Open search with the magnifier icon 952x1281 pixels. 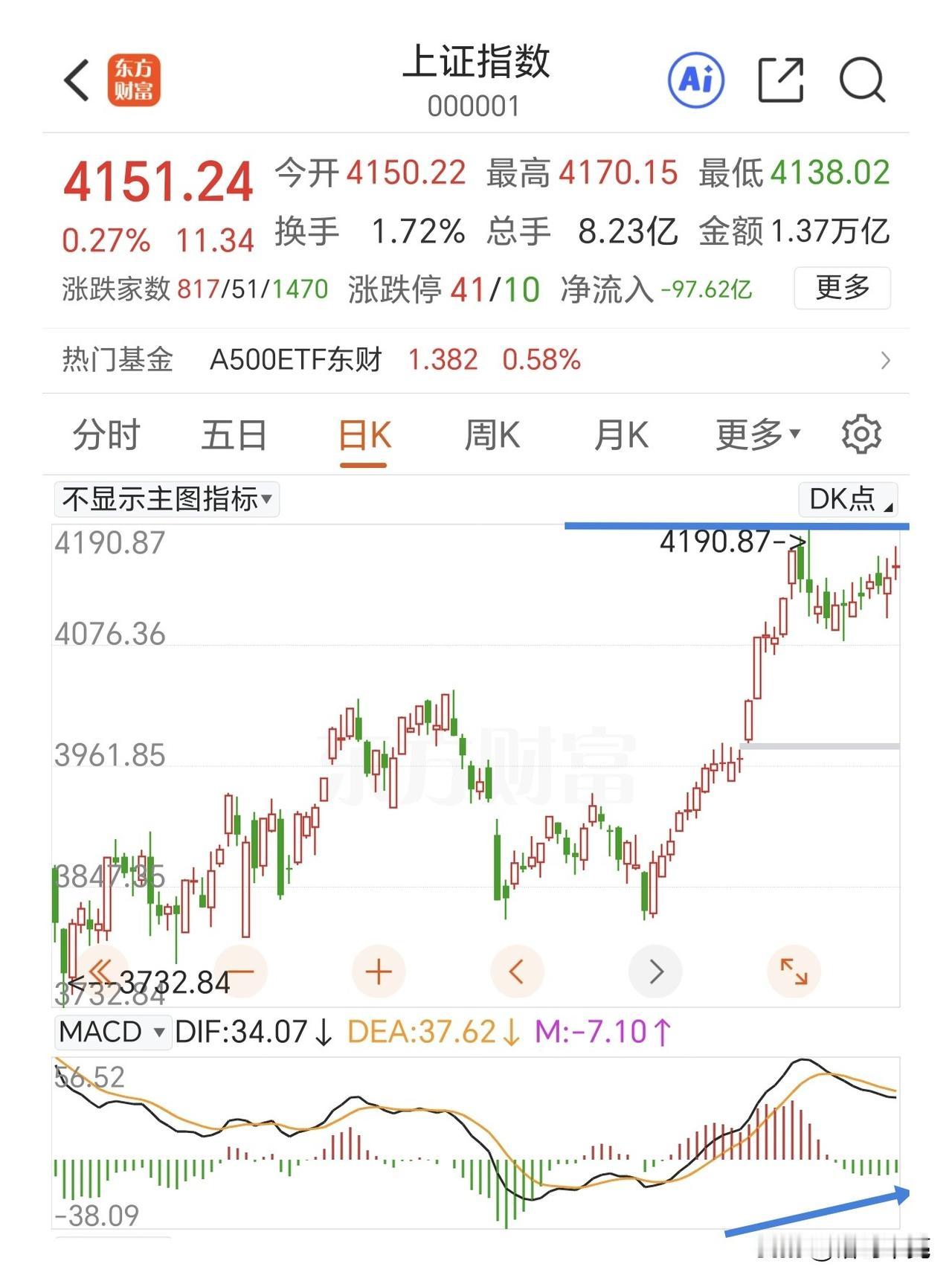tap(861, 80)
